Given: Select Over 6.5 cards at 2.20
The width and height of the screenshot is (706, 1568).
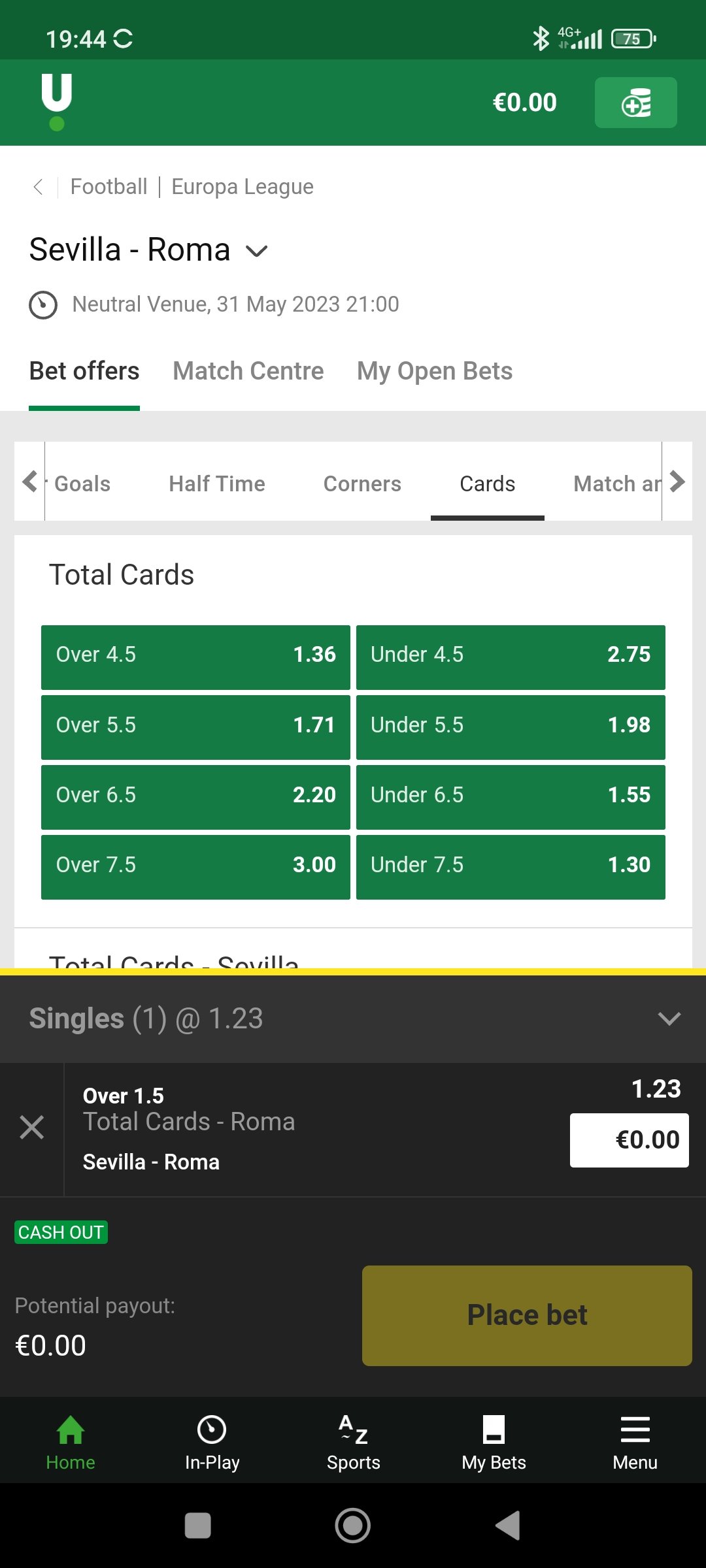Looking at the screenshot, I should (x=195, y=796).
